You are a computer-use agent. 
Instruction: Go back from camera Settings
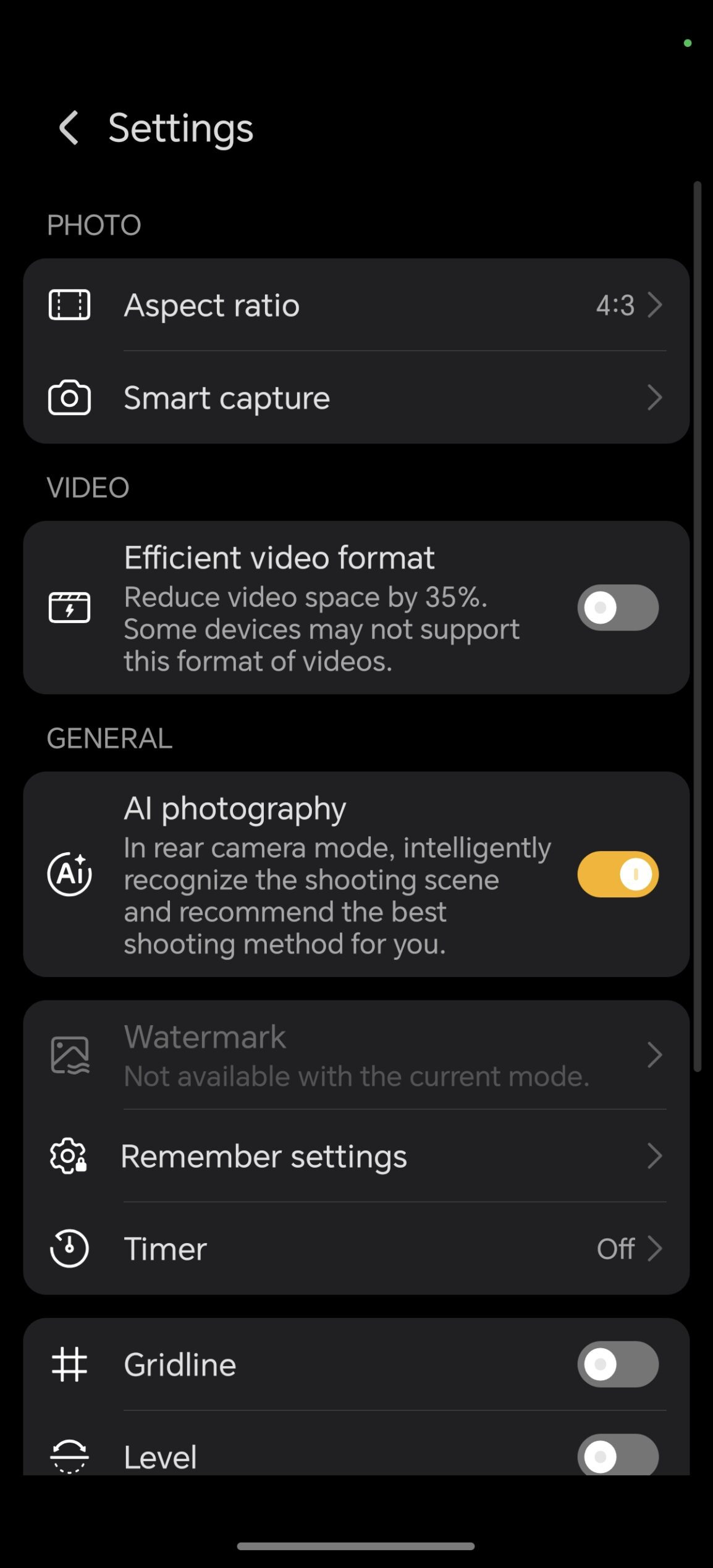coord(69,128)
